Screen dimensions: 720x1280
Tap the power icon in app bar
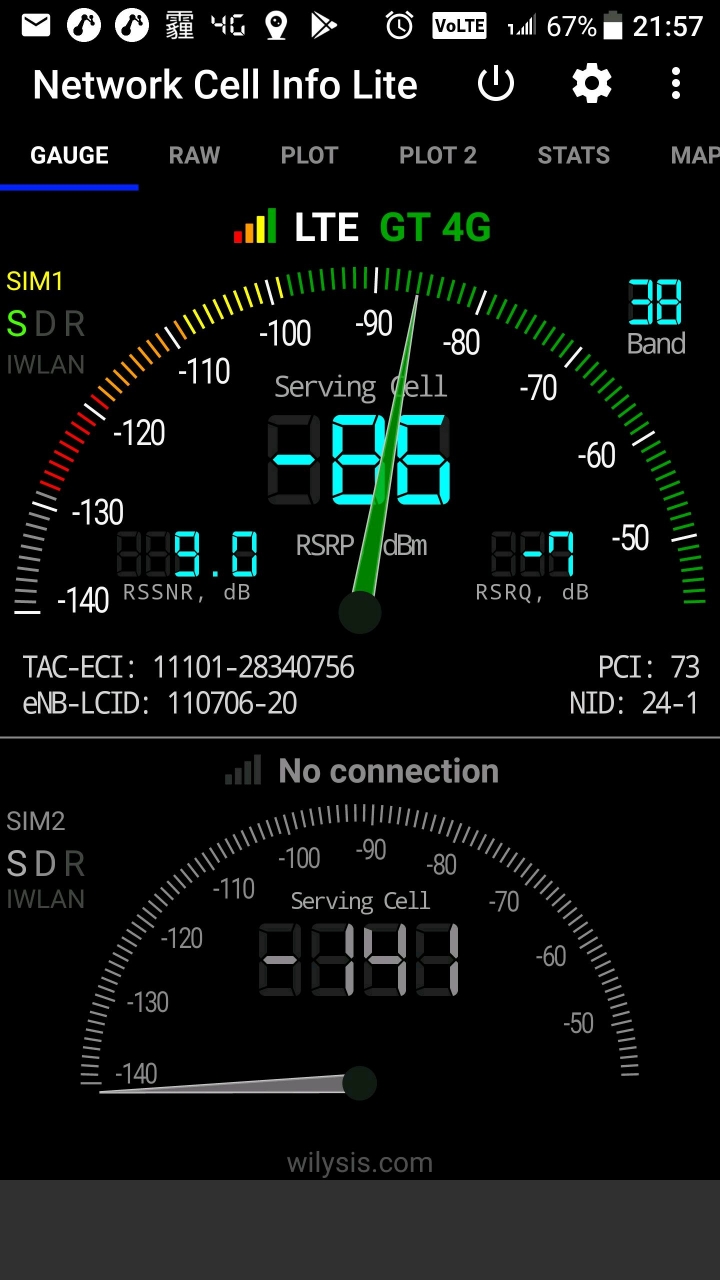495,84
